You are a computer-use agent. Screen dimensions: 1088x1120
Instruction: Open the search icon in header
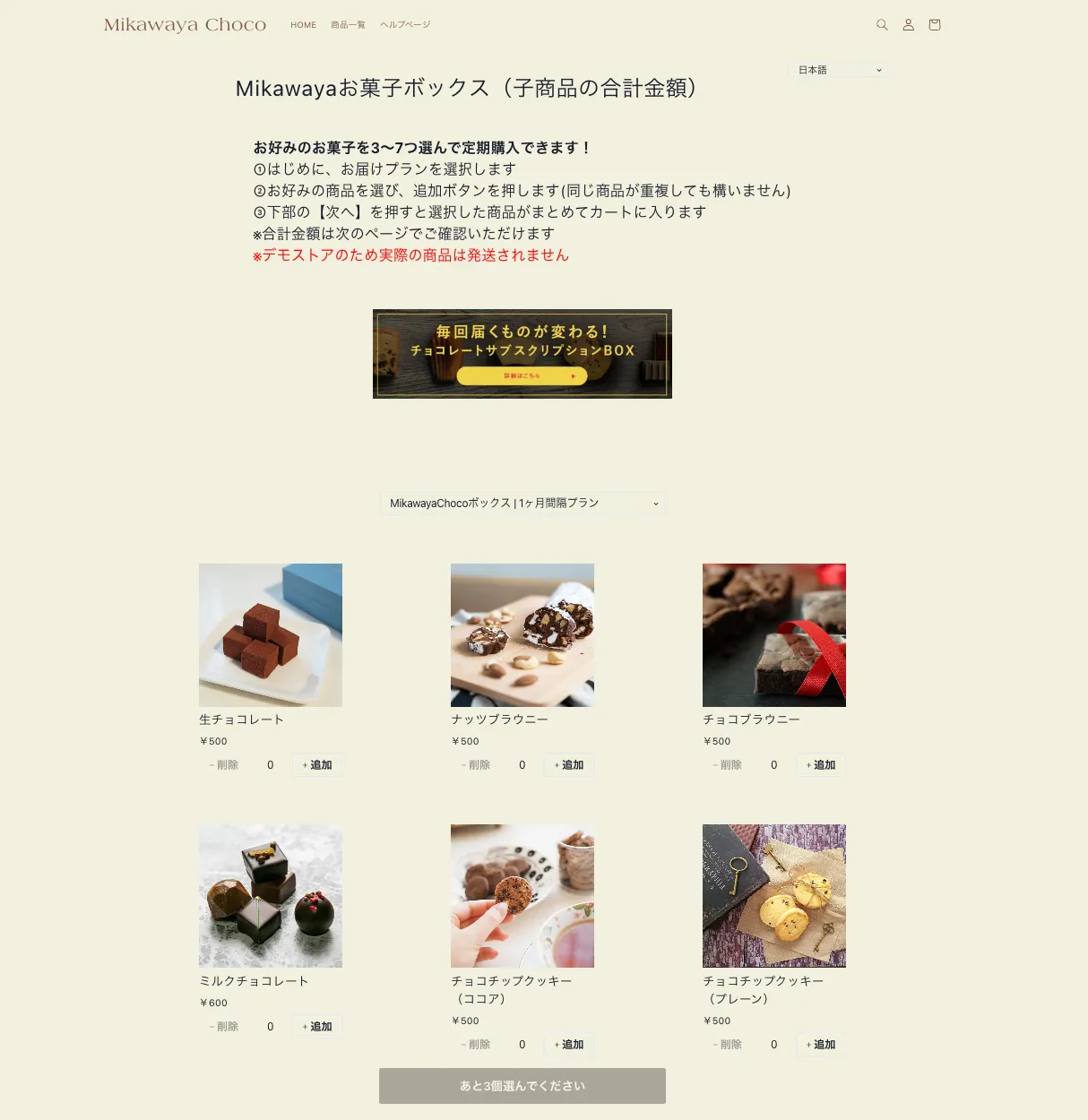pos(882,25)
